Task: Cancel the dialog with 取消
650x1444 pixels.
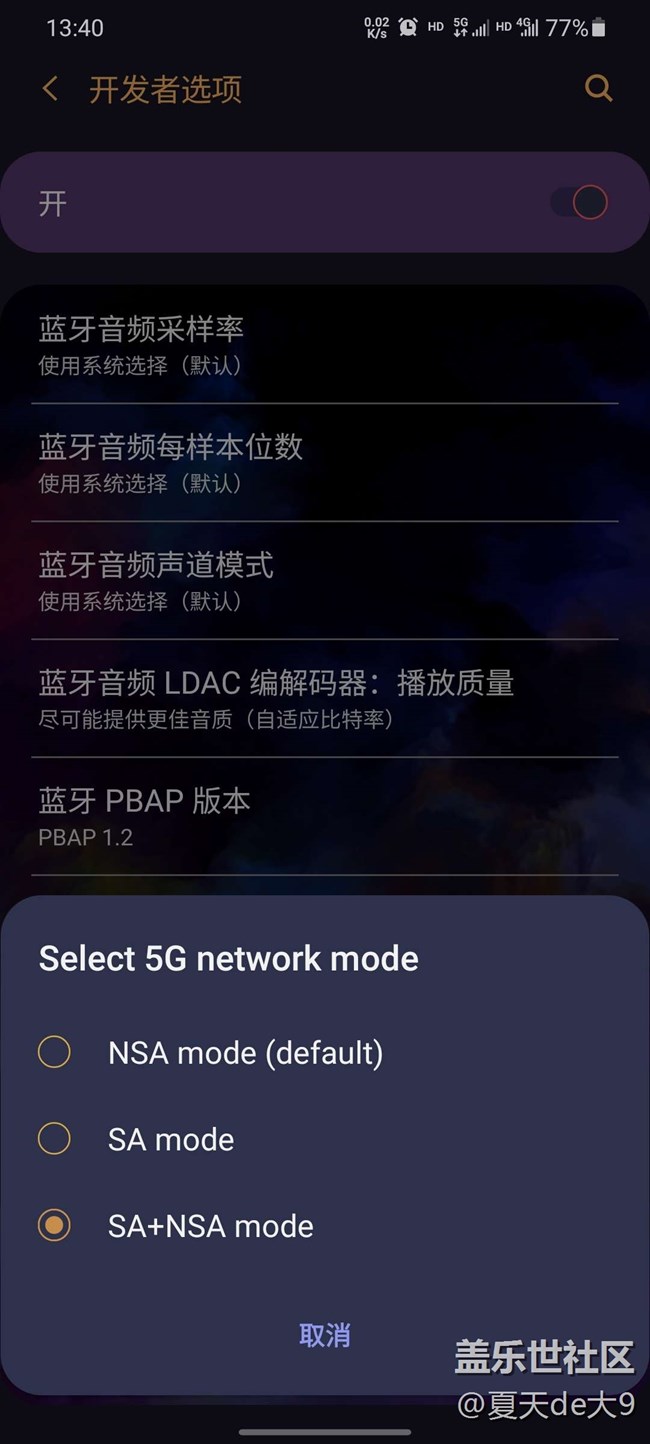Action: pyautogui.click(x=324, y=1335)
